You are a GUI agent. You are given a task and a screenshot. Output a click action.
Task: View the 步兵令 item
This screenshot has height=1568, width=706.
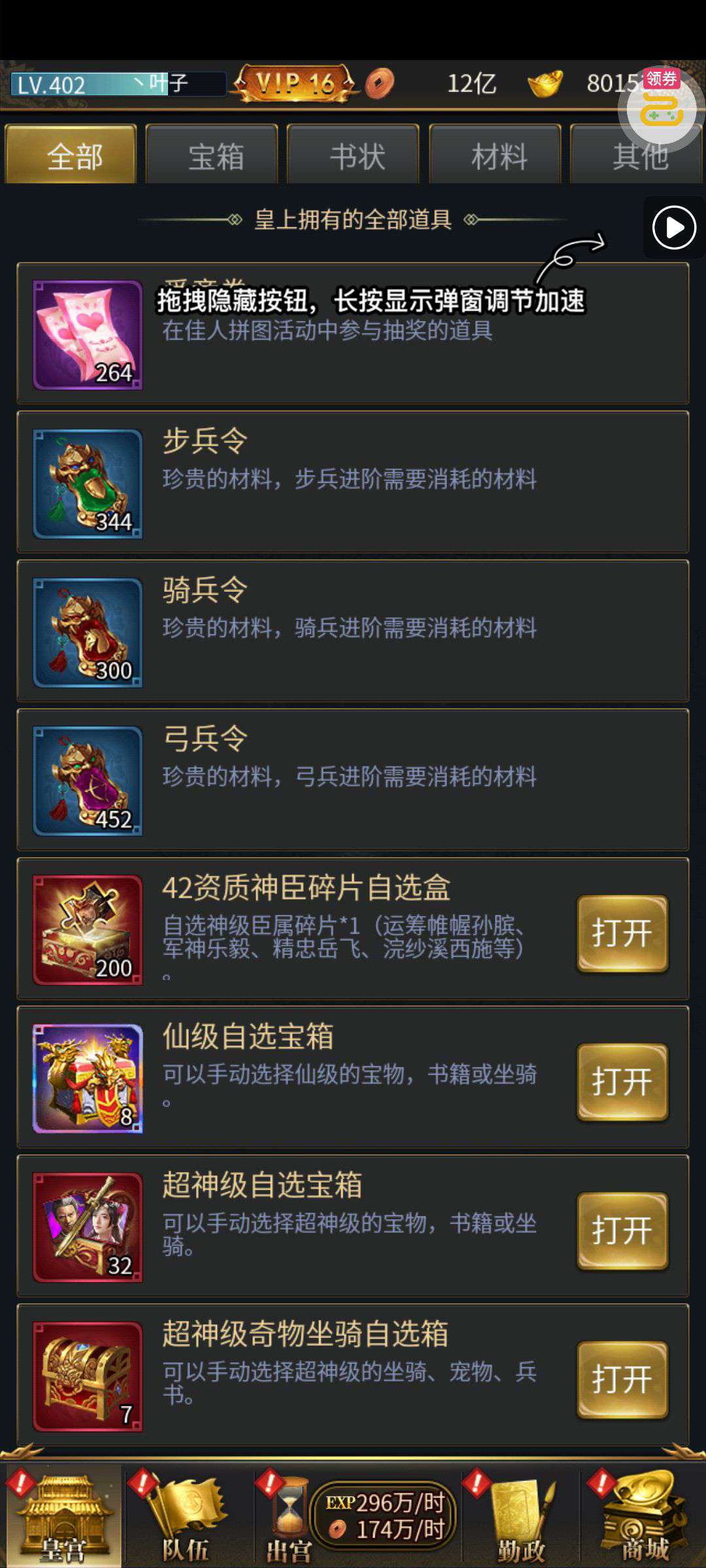353,482
